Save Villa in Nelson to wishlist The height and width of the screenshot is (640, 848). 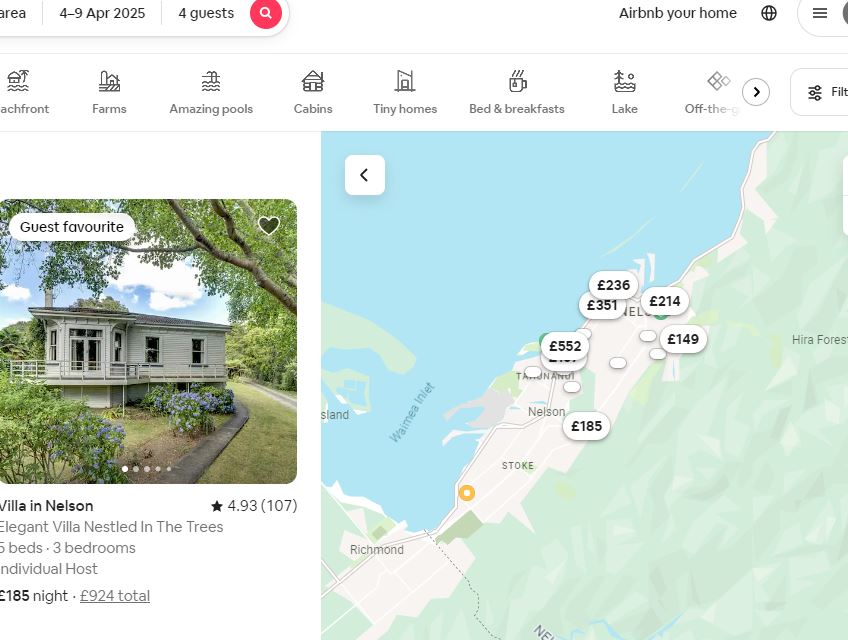coord(269,226)
